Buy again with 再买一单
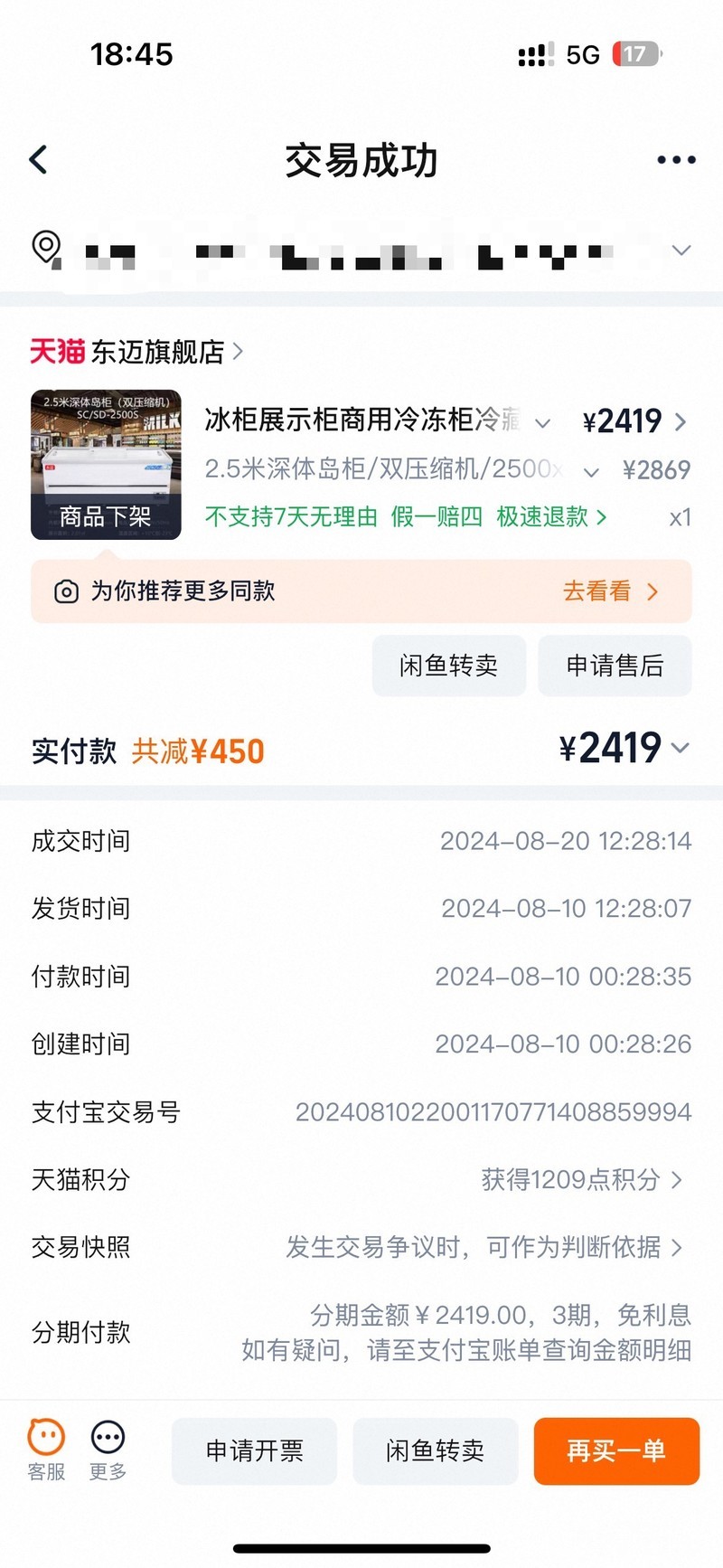 616,1450
